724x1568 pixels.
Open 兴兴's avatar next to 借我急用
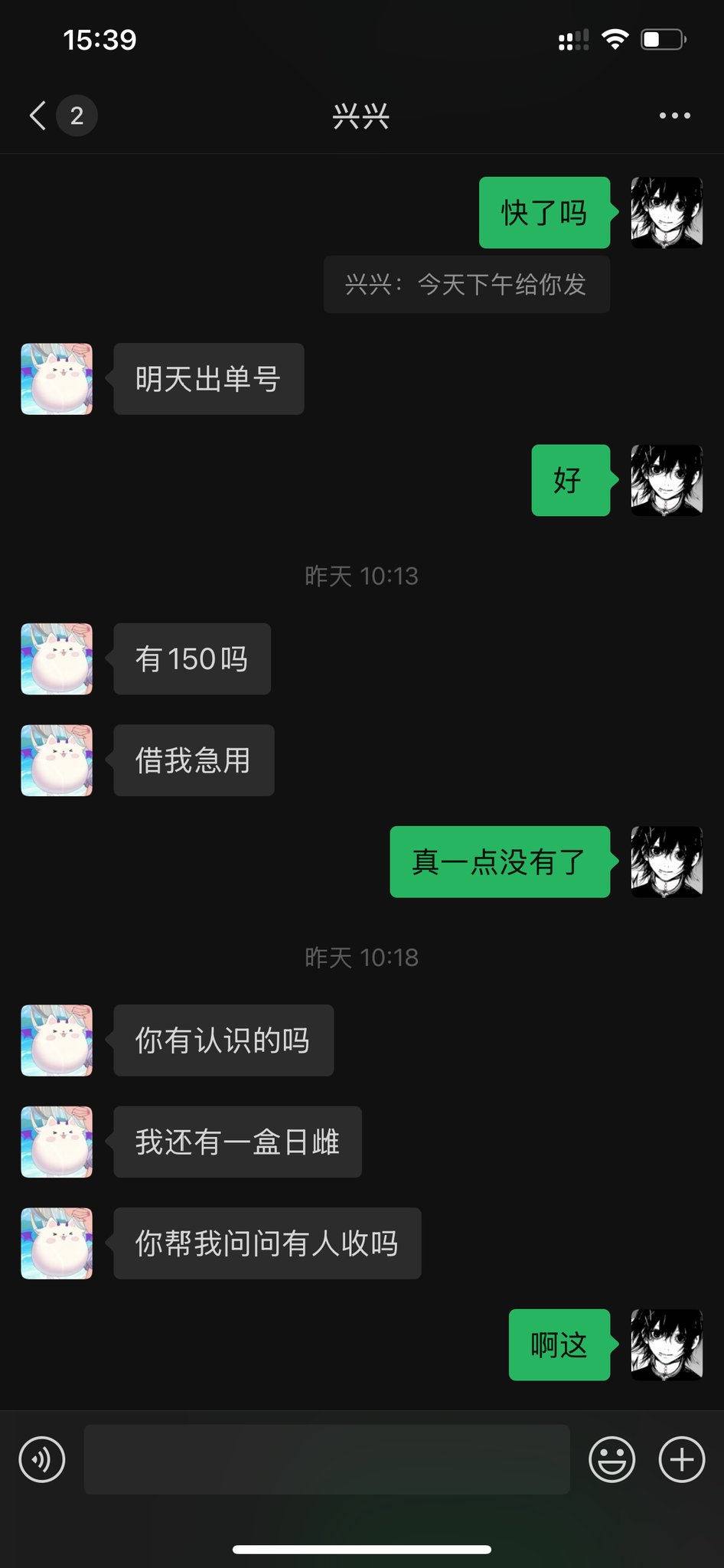pos(57,760)
